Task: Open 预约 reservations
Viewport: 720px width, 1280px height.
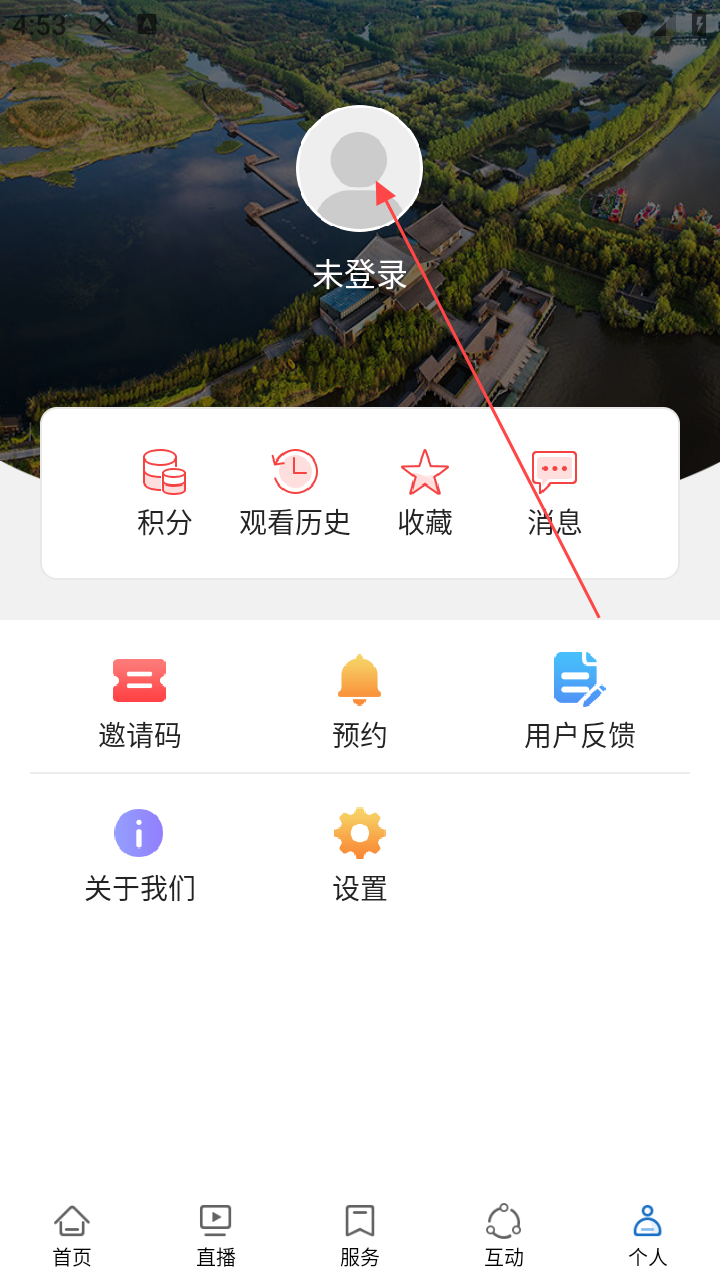Action: click(x=359, y=703)
